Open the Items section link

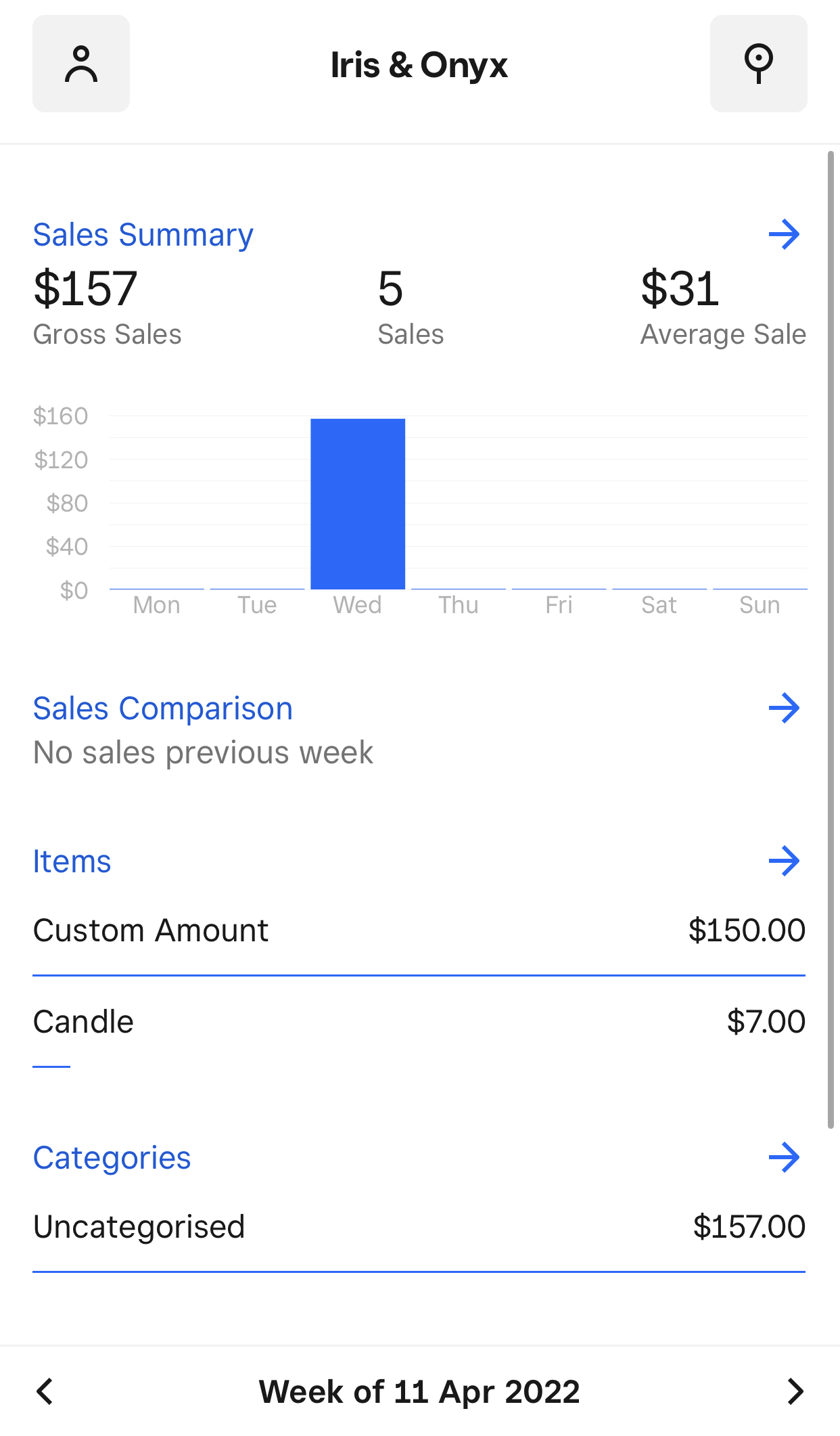pyautogui.click(x=72, y=861)
